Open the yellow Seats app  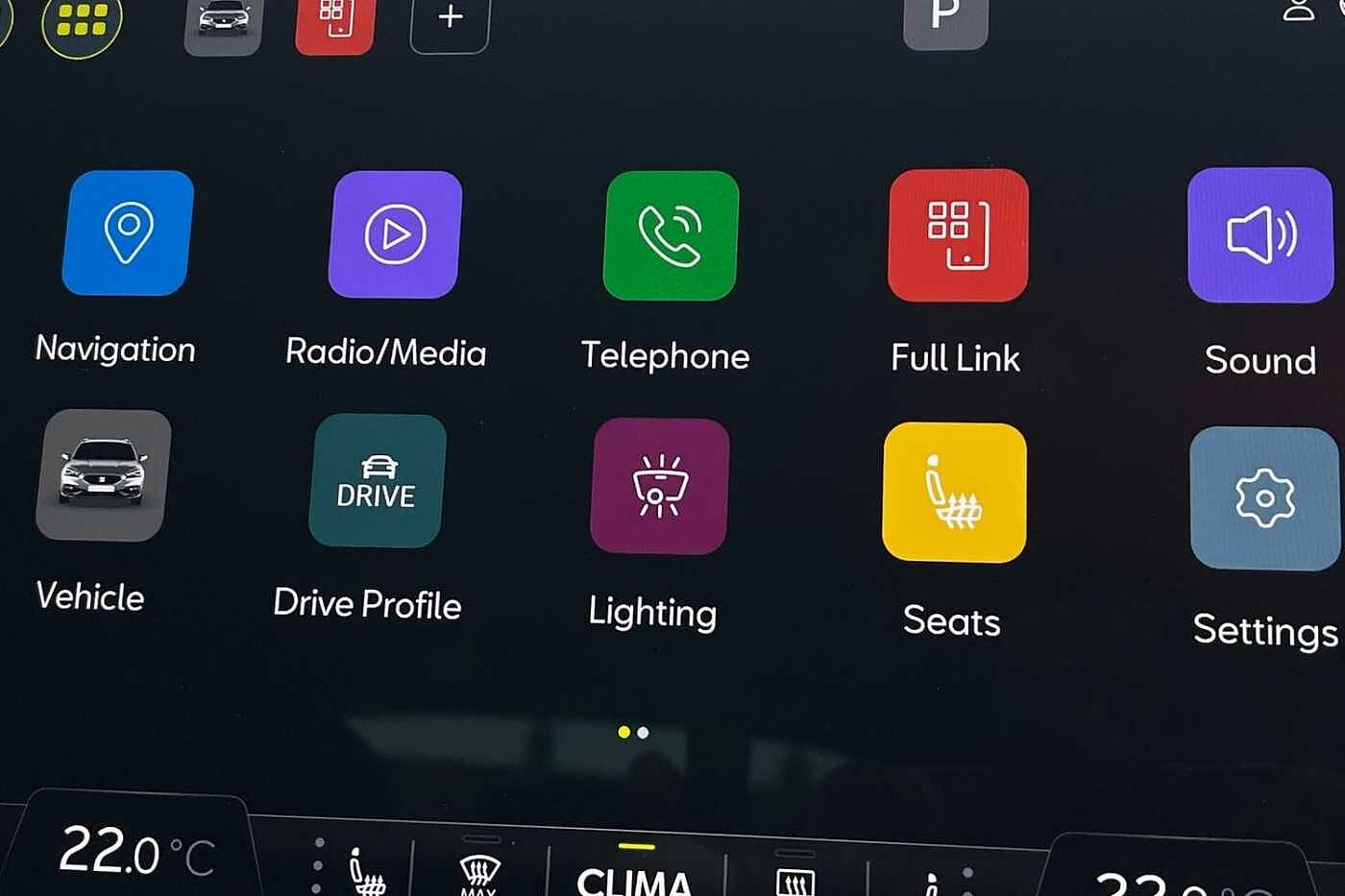[x=954, y=493]
